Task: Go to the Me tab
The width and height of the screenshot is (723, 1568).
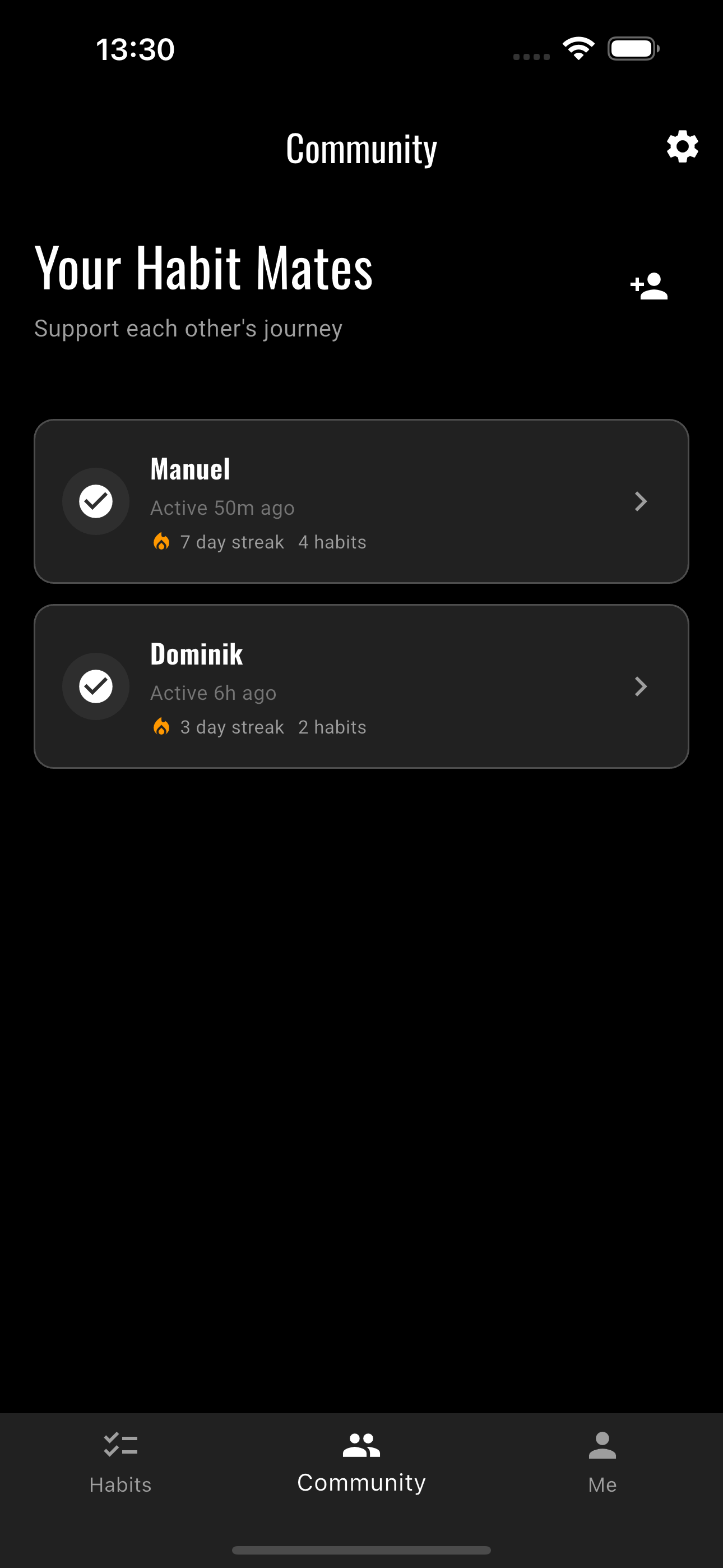Action: pyautogui.click(x=602, y=1461)
